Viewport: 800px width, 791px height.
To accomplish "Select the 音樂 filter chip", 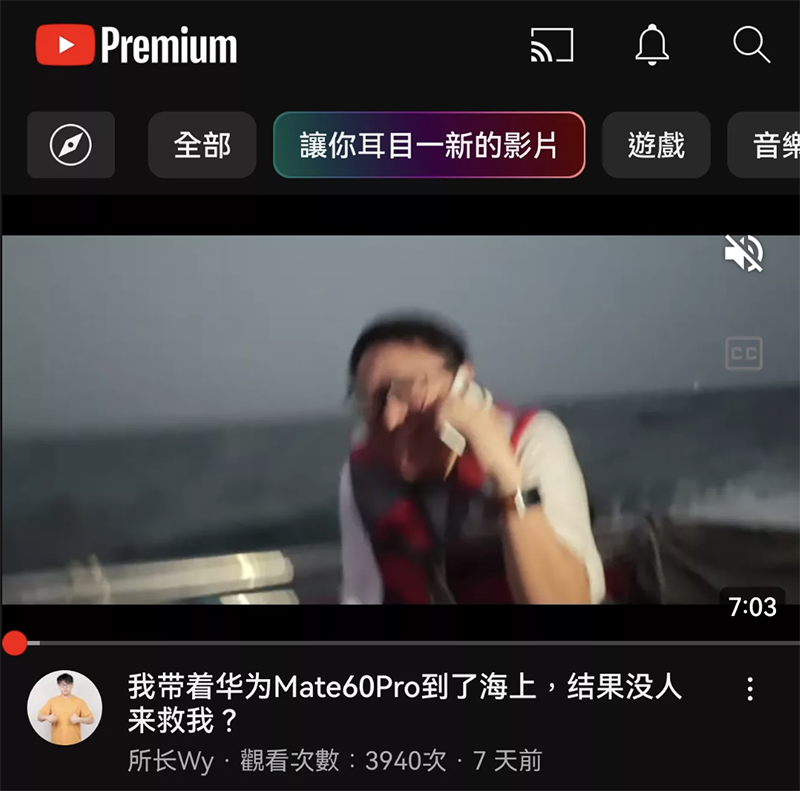I will coord(772,145).
